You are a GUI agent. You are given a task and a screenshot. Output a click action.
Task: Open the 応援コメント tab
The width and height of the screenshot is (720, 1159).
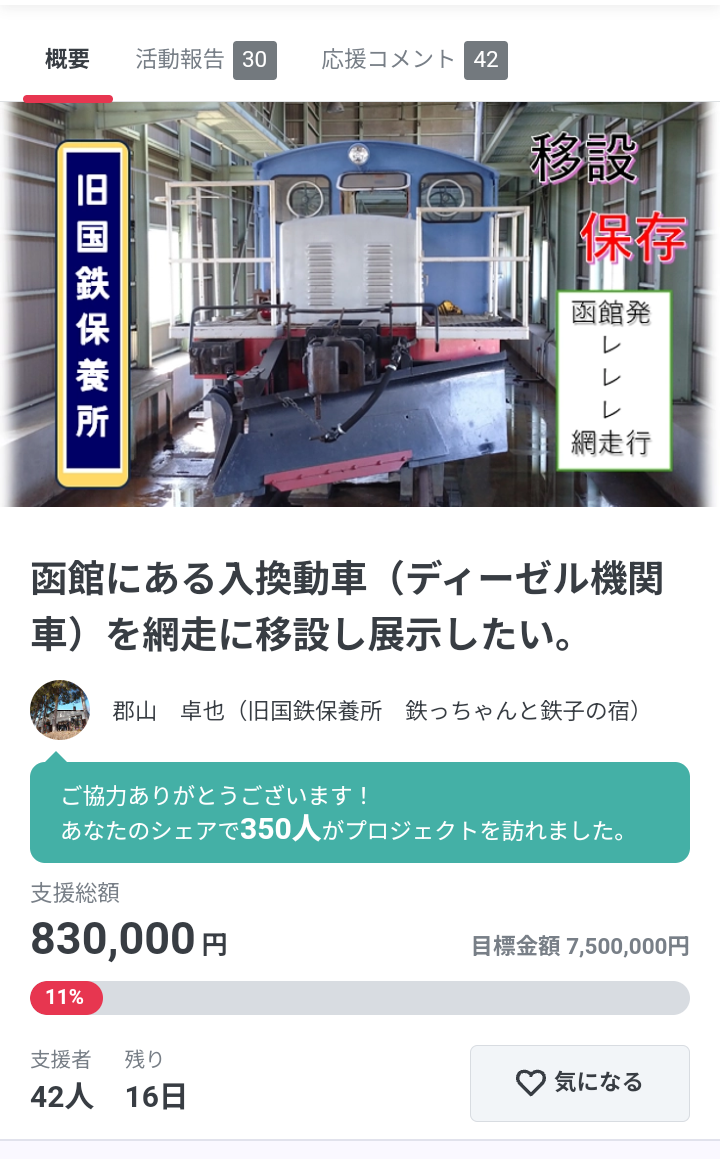[x=413, y=60]
